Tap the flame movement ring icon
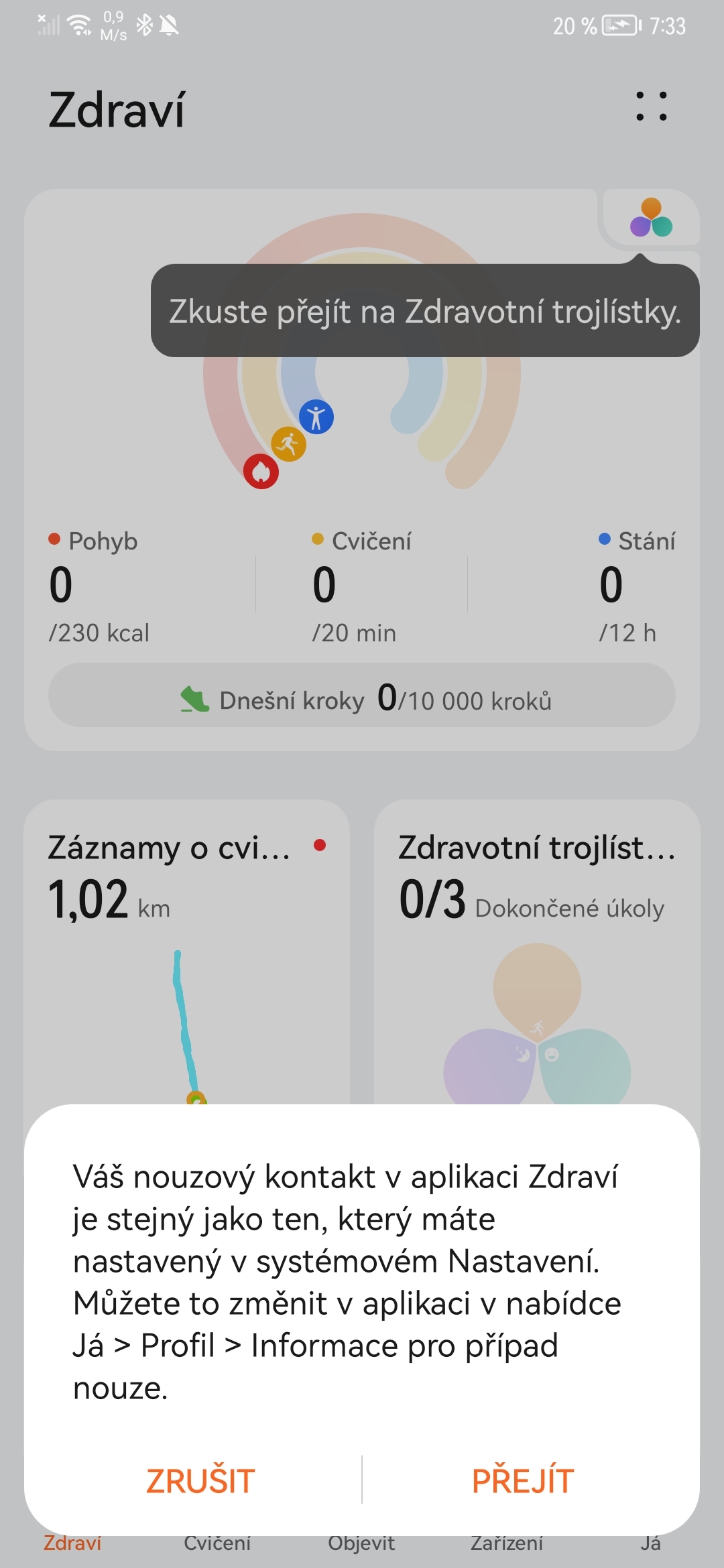This screenshot has height=1568, width=724. 261,472
